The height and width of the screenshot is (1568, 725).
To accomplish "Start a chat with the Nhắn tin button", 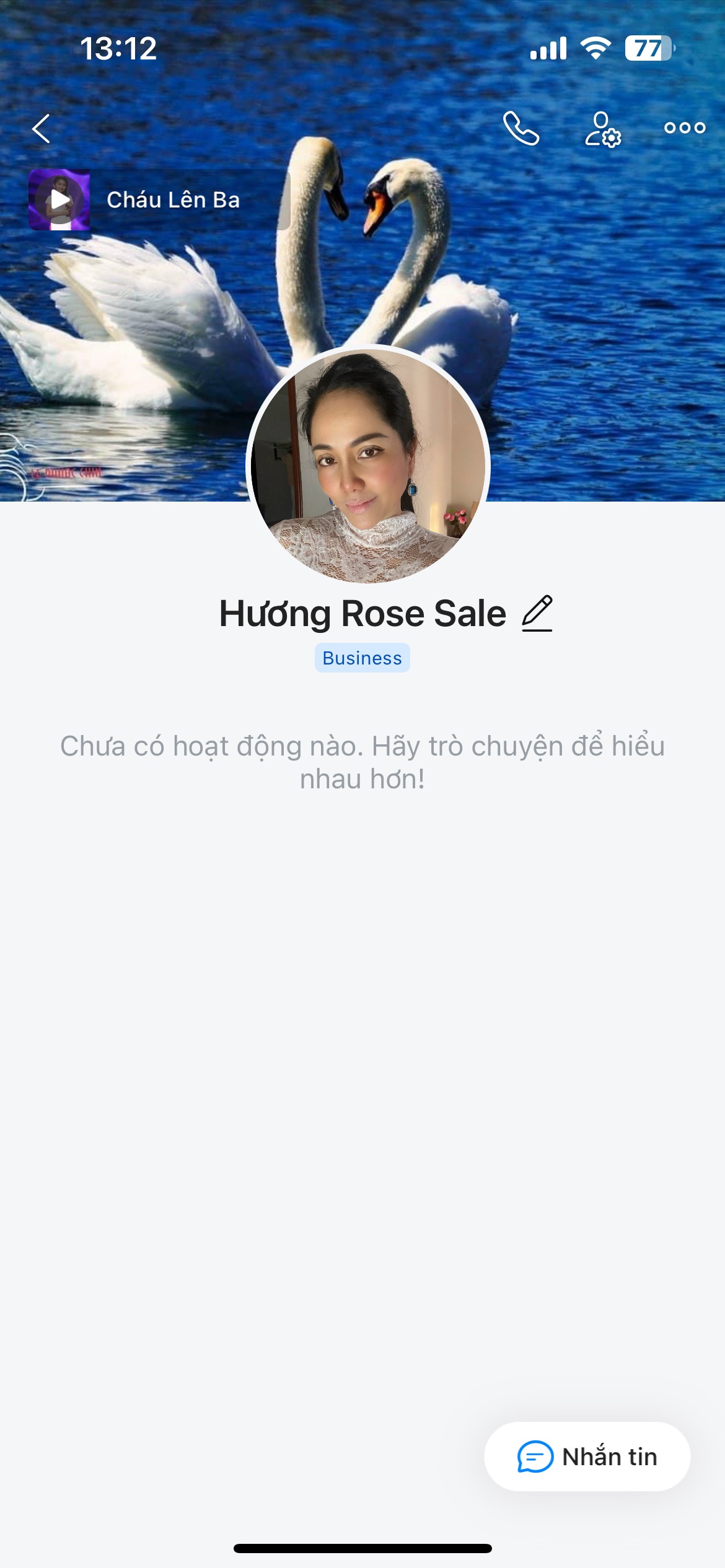I will coord(587,1457).
